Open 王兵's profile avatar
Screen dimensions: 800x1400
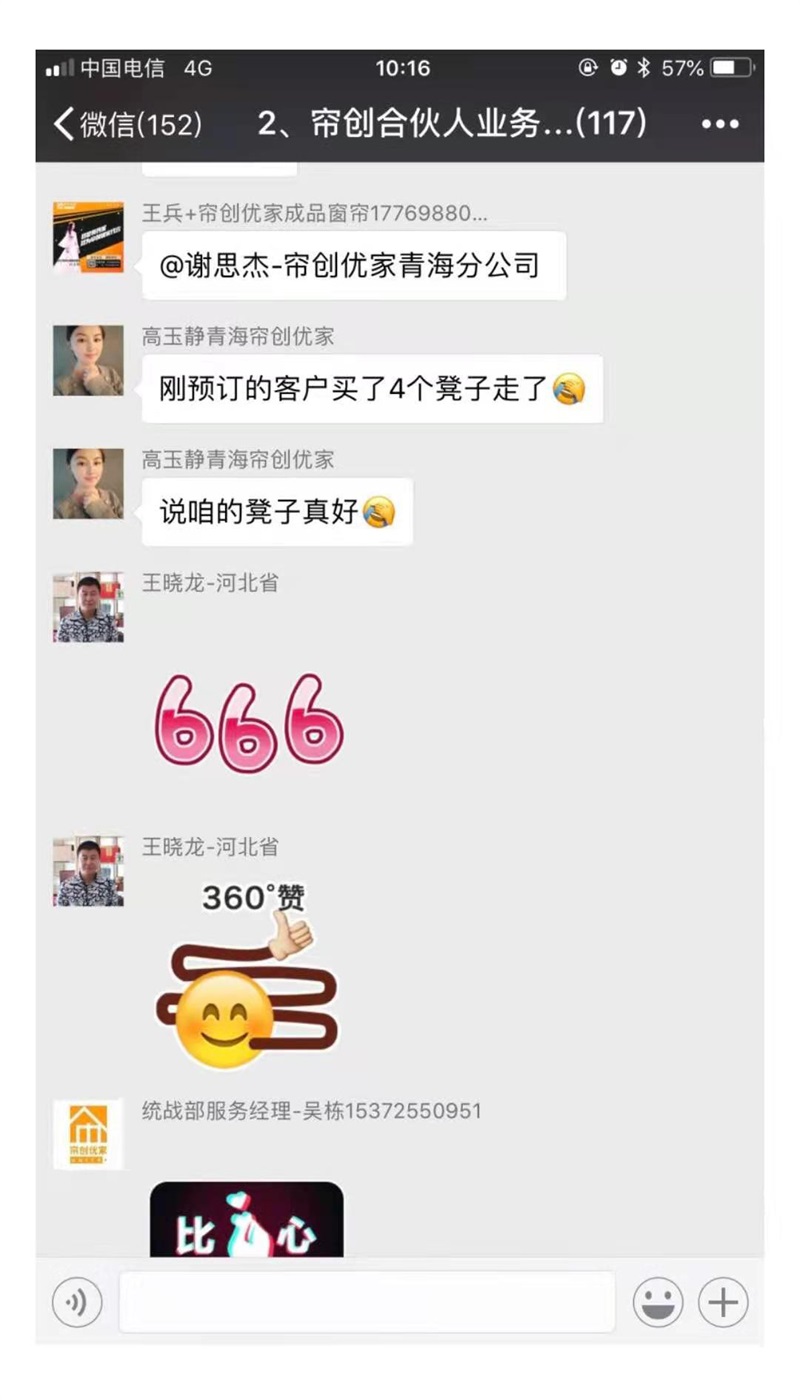click(x=88, y=238)
